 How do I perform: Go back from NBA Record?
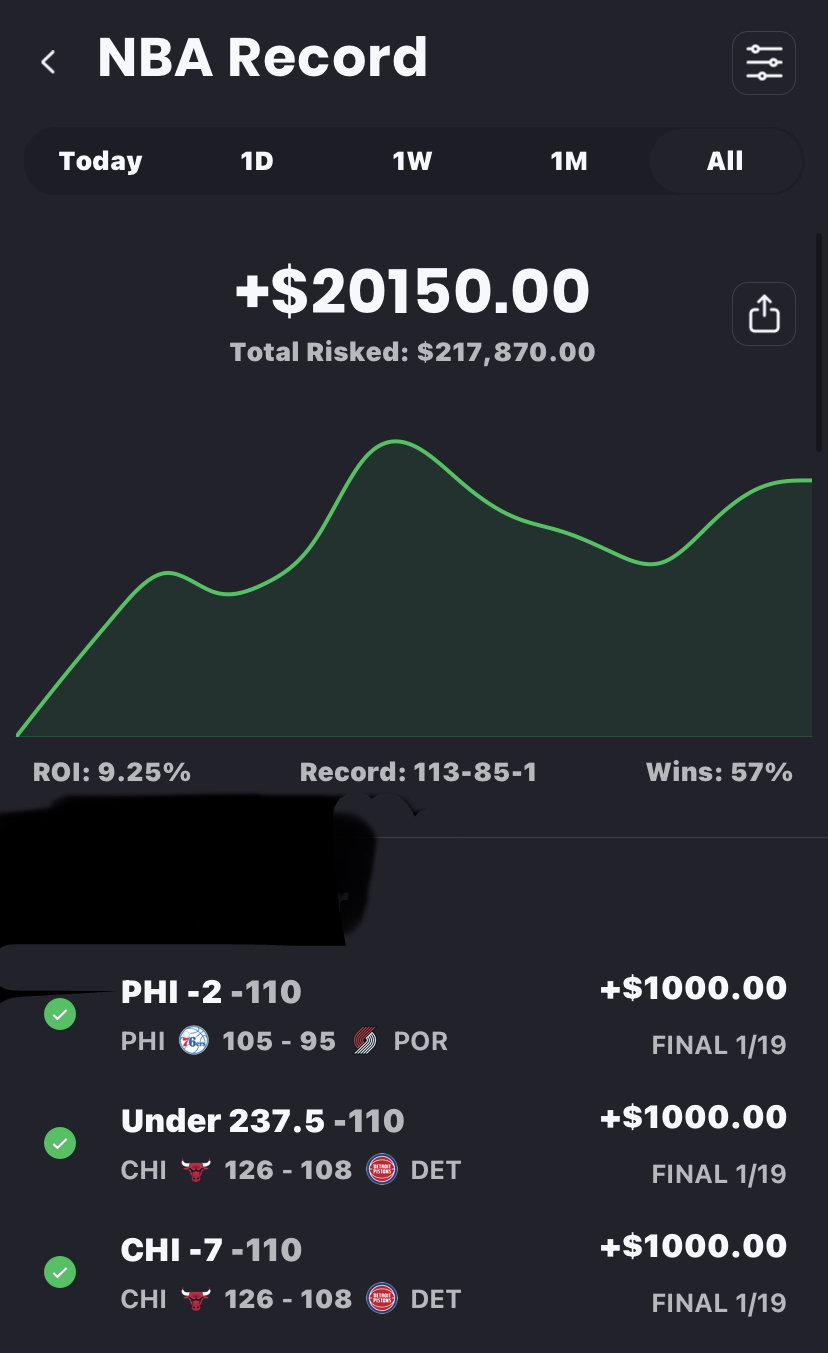tap(48, 62)
